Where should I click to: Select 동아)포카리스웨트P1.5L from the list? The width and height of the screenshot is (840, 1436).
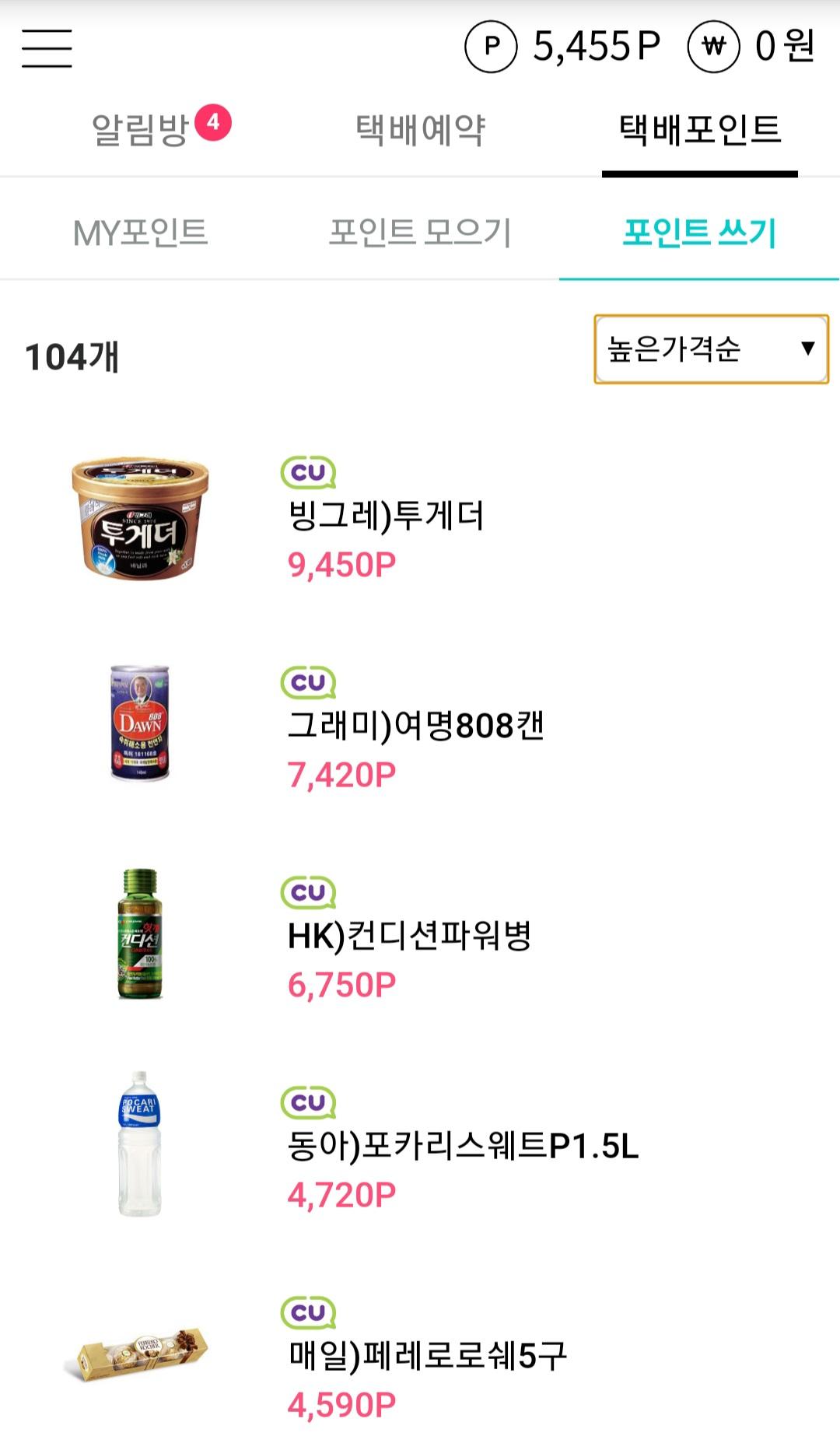[463, 1146]
